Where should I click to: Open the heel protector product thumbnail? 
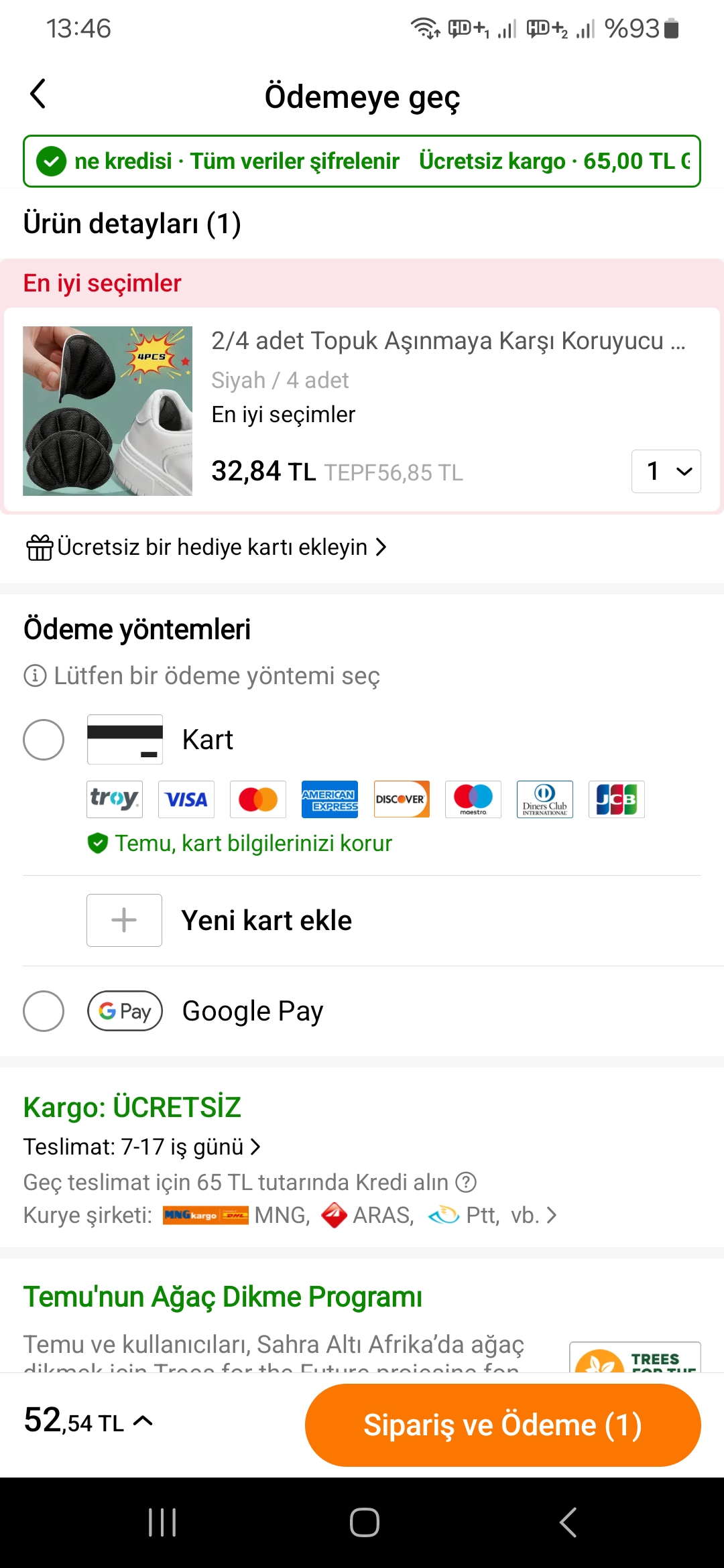tap(107, 411)
